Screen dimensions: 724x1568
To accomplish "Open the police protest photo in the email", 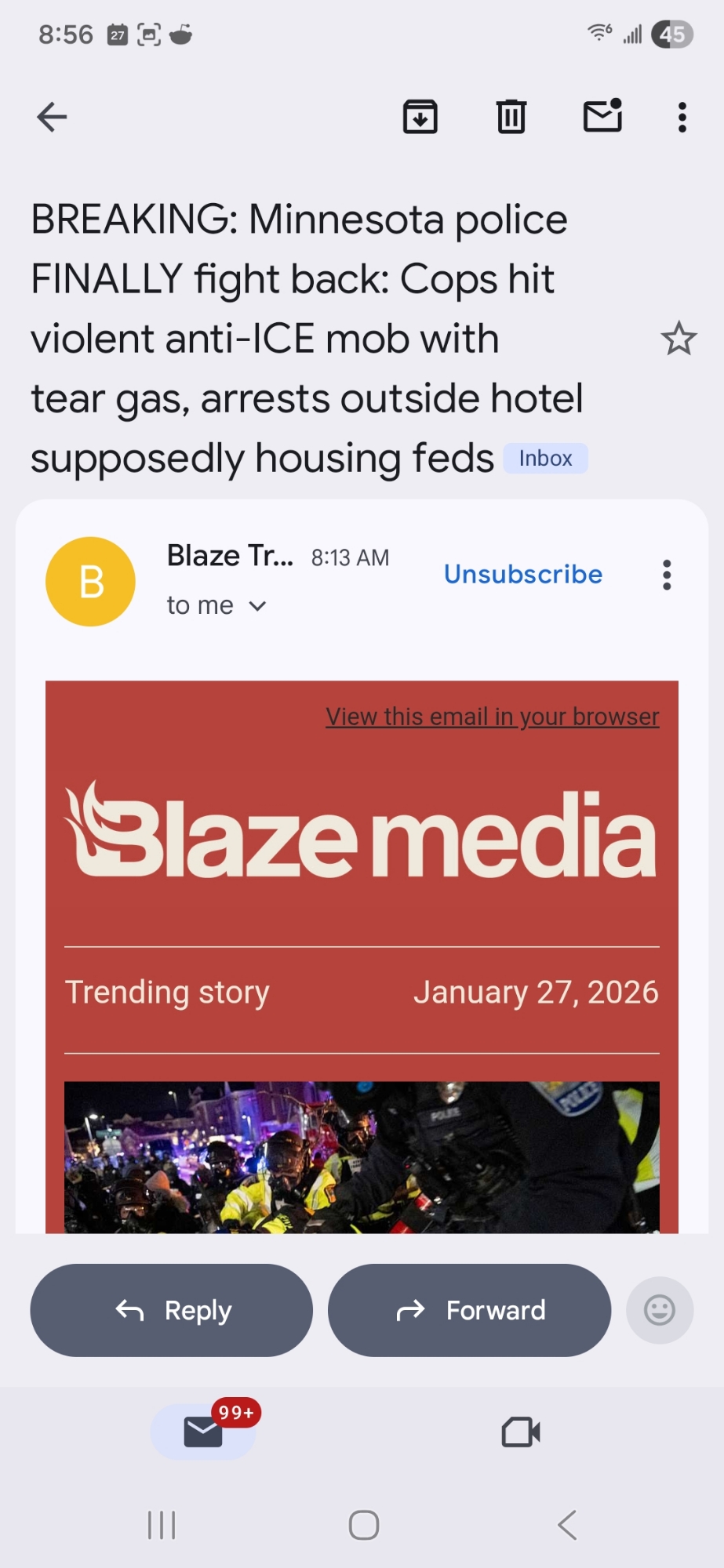I will (362, 1156).
